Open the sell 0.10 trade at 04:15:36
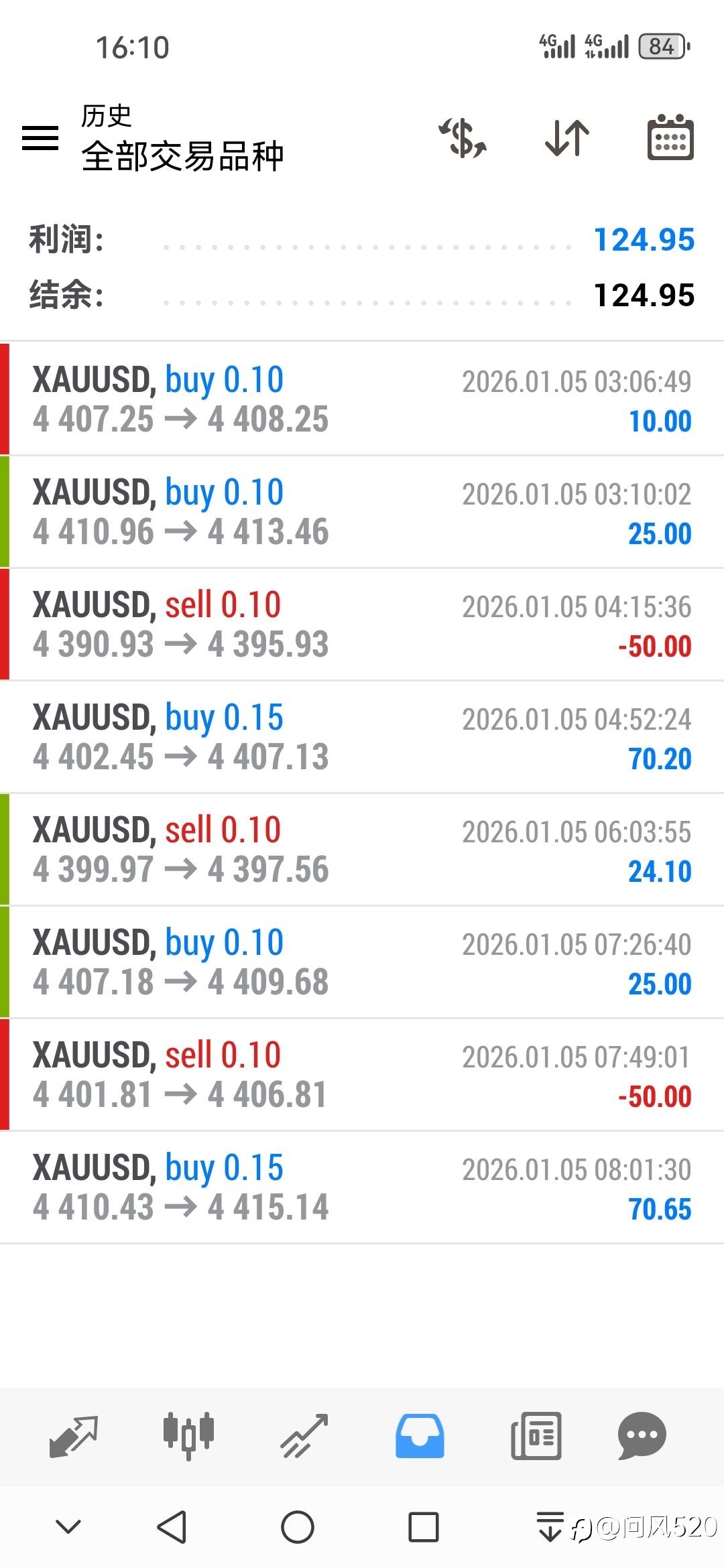This screenshot has width=724, height=1568. pyautogui.click(x=362, y=625)
